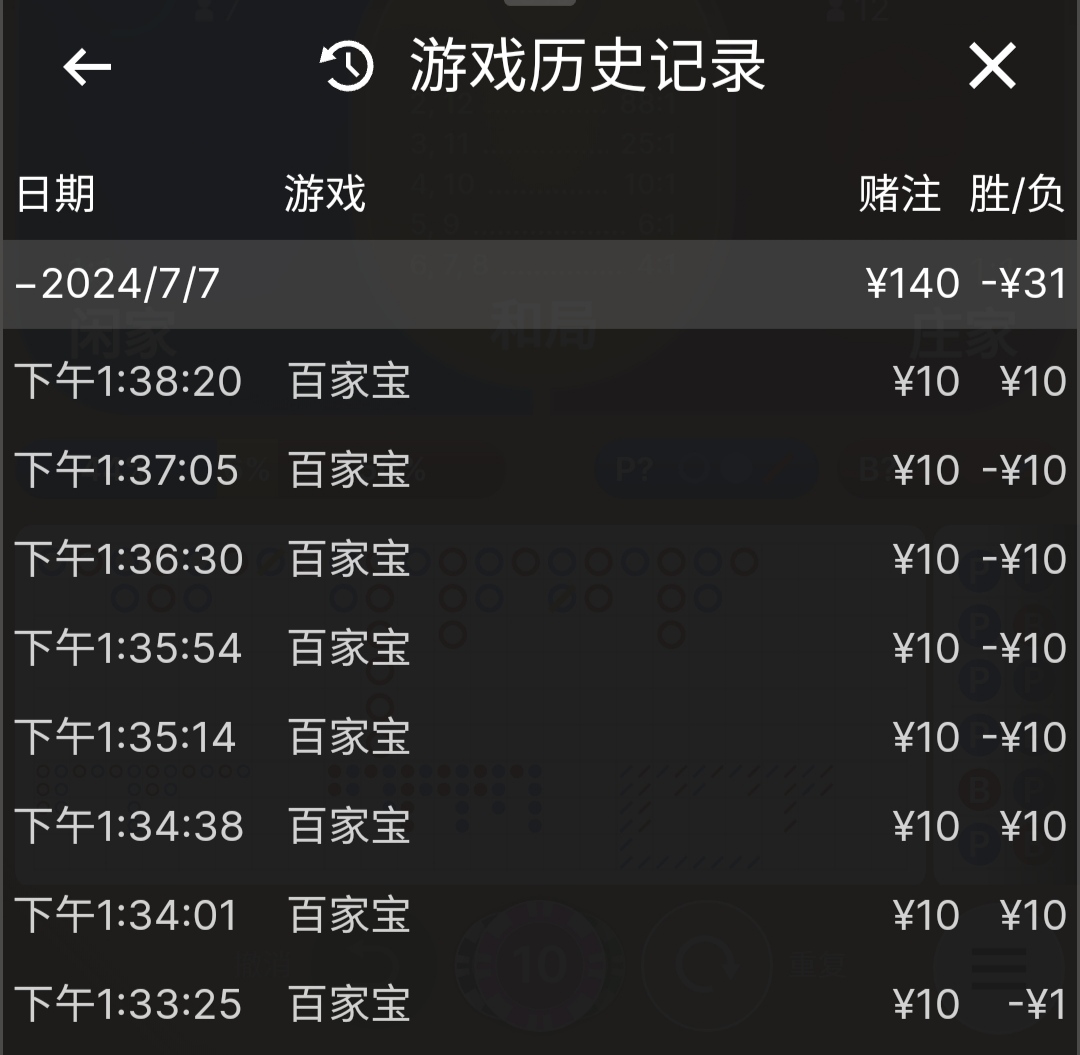Go back using the left arrow
Screen dimensions: 1080x1055
(x=87, y=67)
